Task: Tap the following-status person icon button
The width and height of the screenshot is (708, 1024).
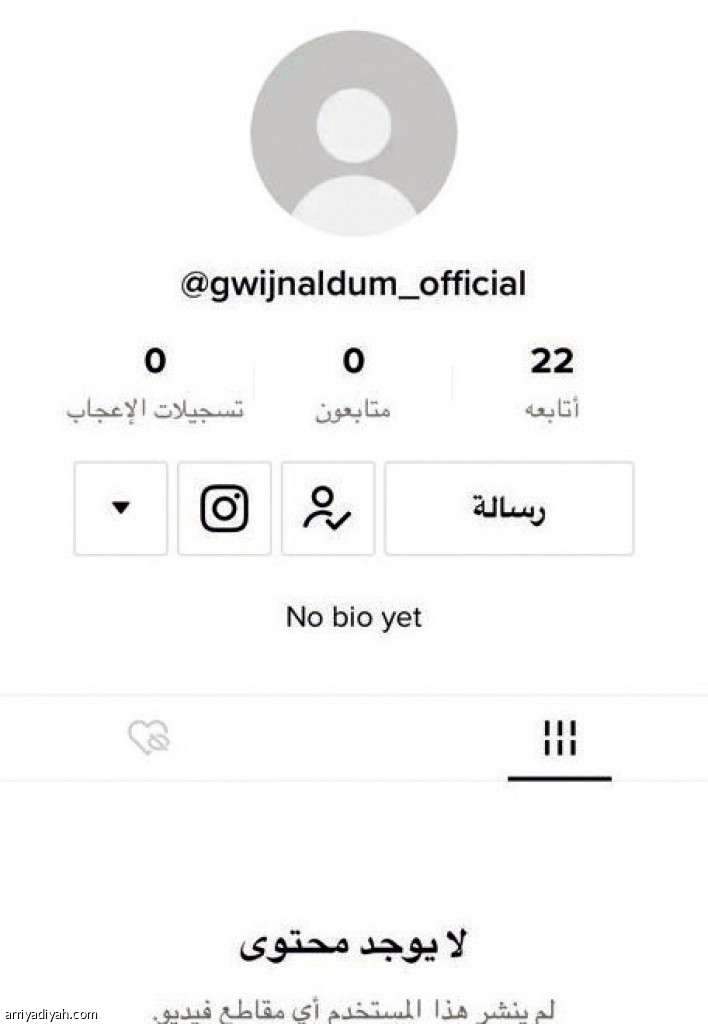Action: [328, 508]
